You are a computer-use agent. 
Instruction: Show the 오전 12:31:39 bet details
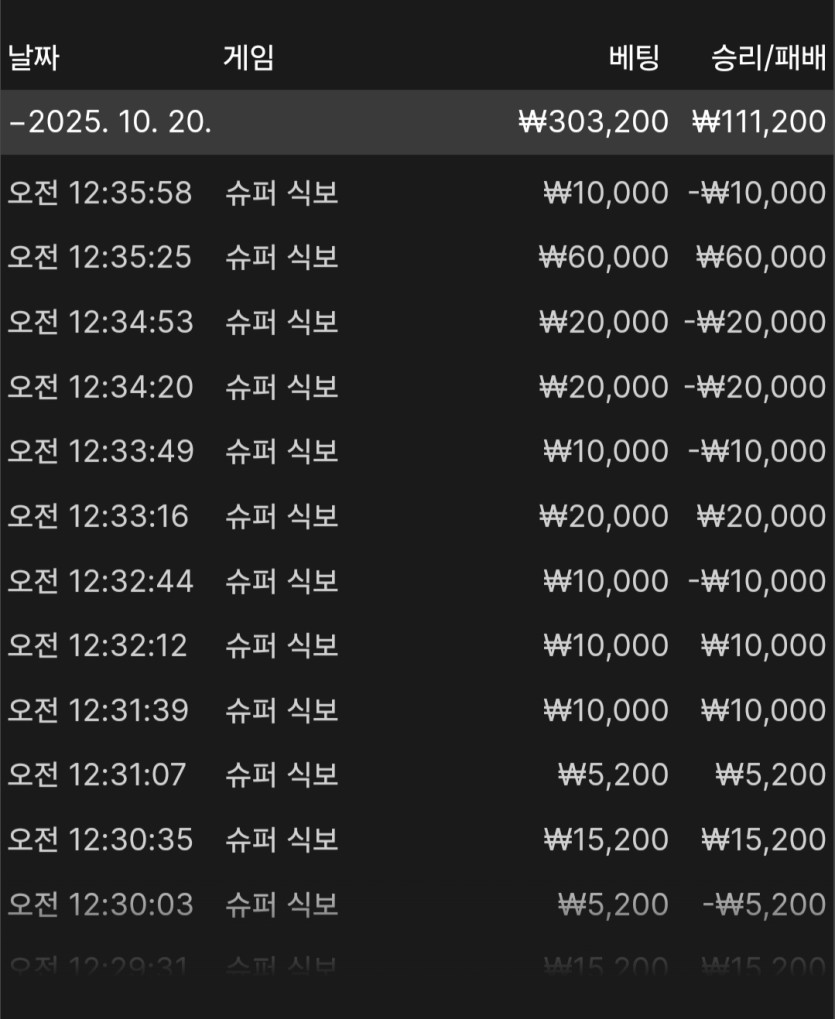(x=417, y=710)
